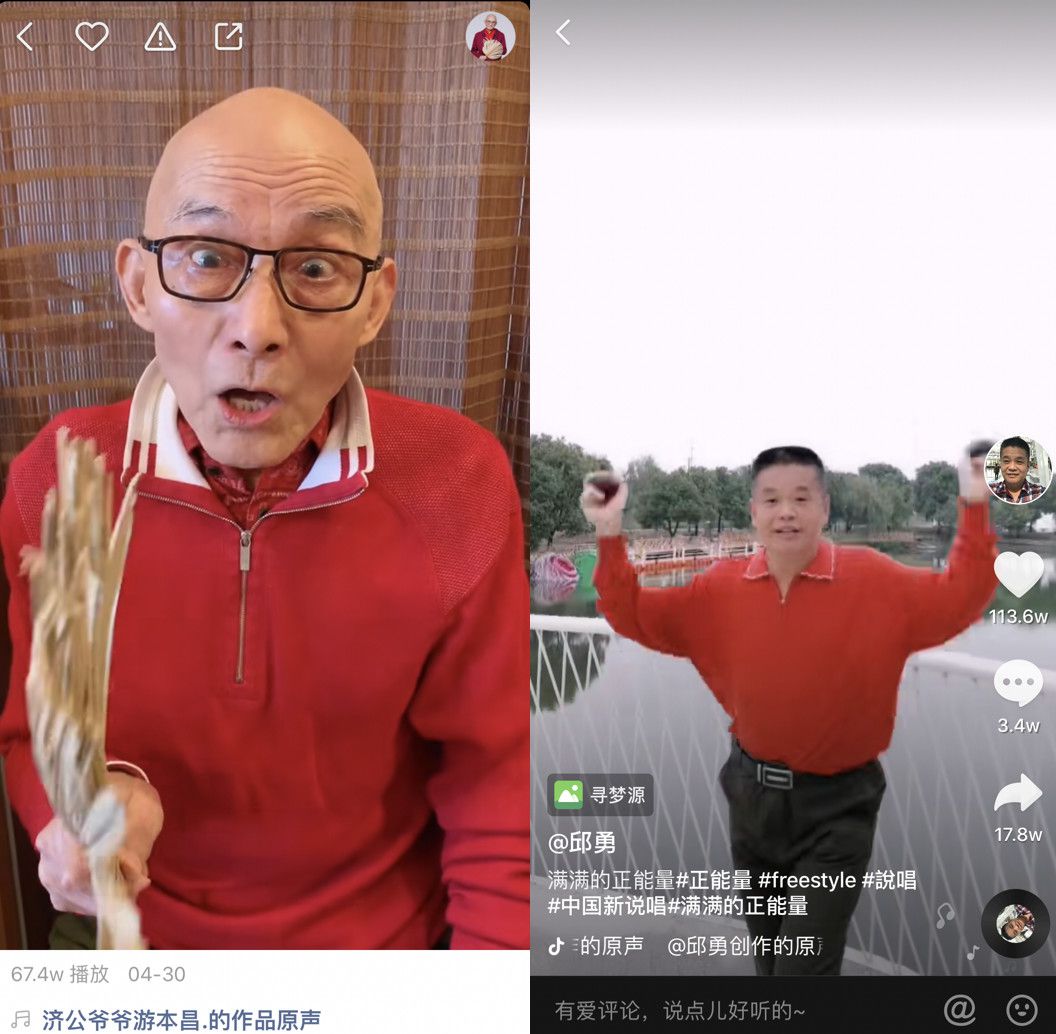This screenshot has height=1034, width=1056.
Task: Open the @邱勇 username
Action: [582, 843]
